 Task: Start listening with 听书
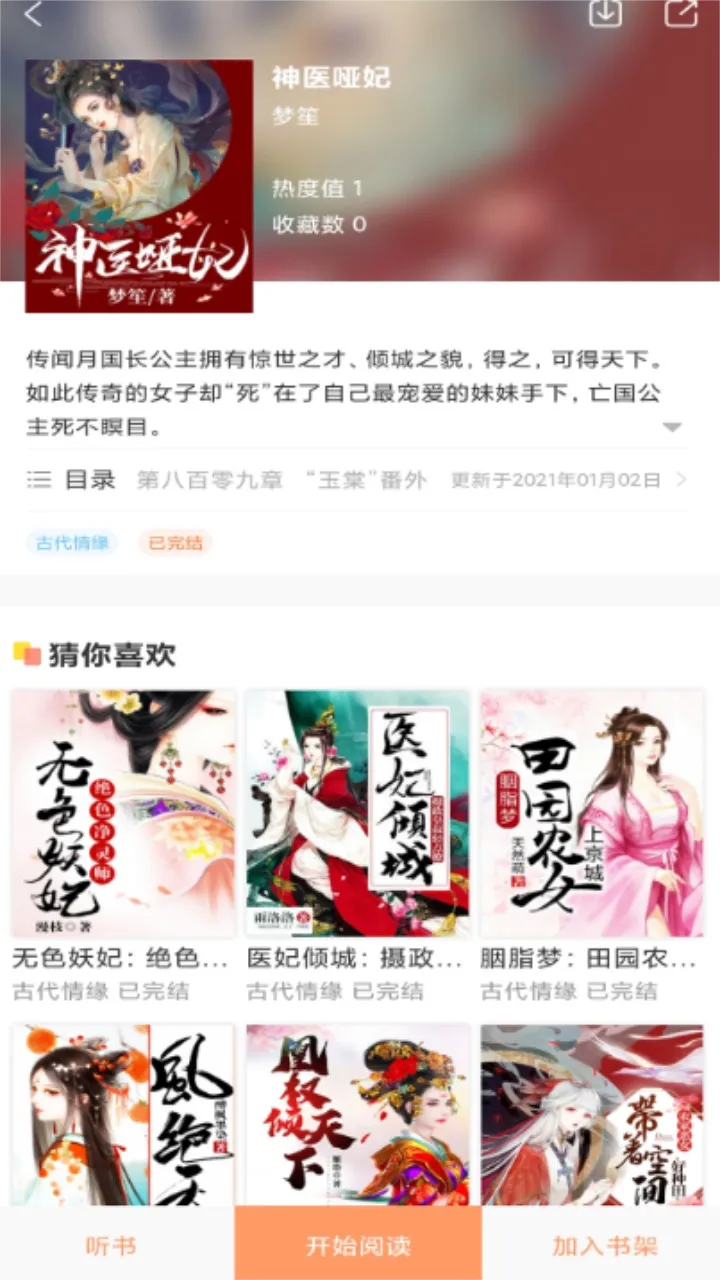coord(111,1246)
